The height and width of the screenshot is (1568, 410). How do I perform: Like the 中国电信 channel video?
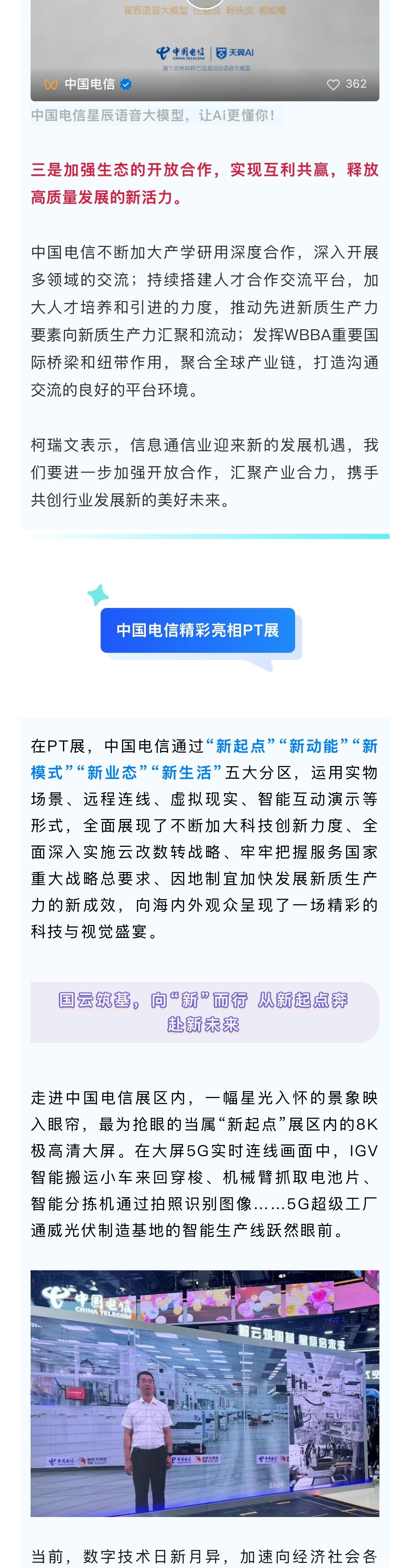333,85
